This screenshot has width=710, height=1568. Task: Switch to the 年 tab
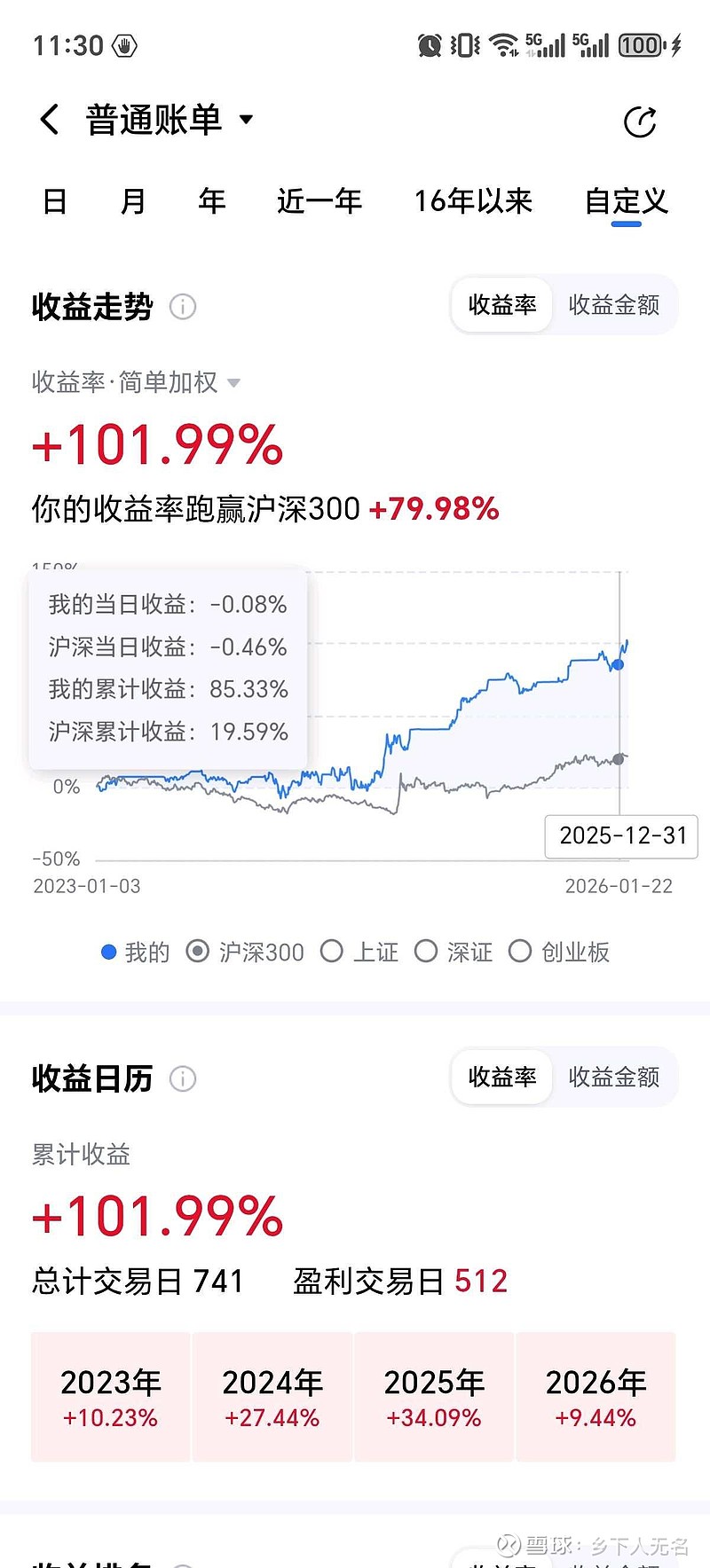click(x=211, y=201)
